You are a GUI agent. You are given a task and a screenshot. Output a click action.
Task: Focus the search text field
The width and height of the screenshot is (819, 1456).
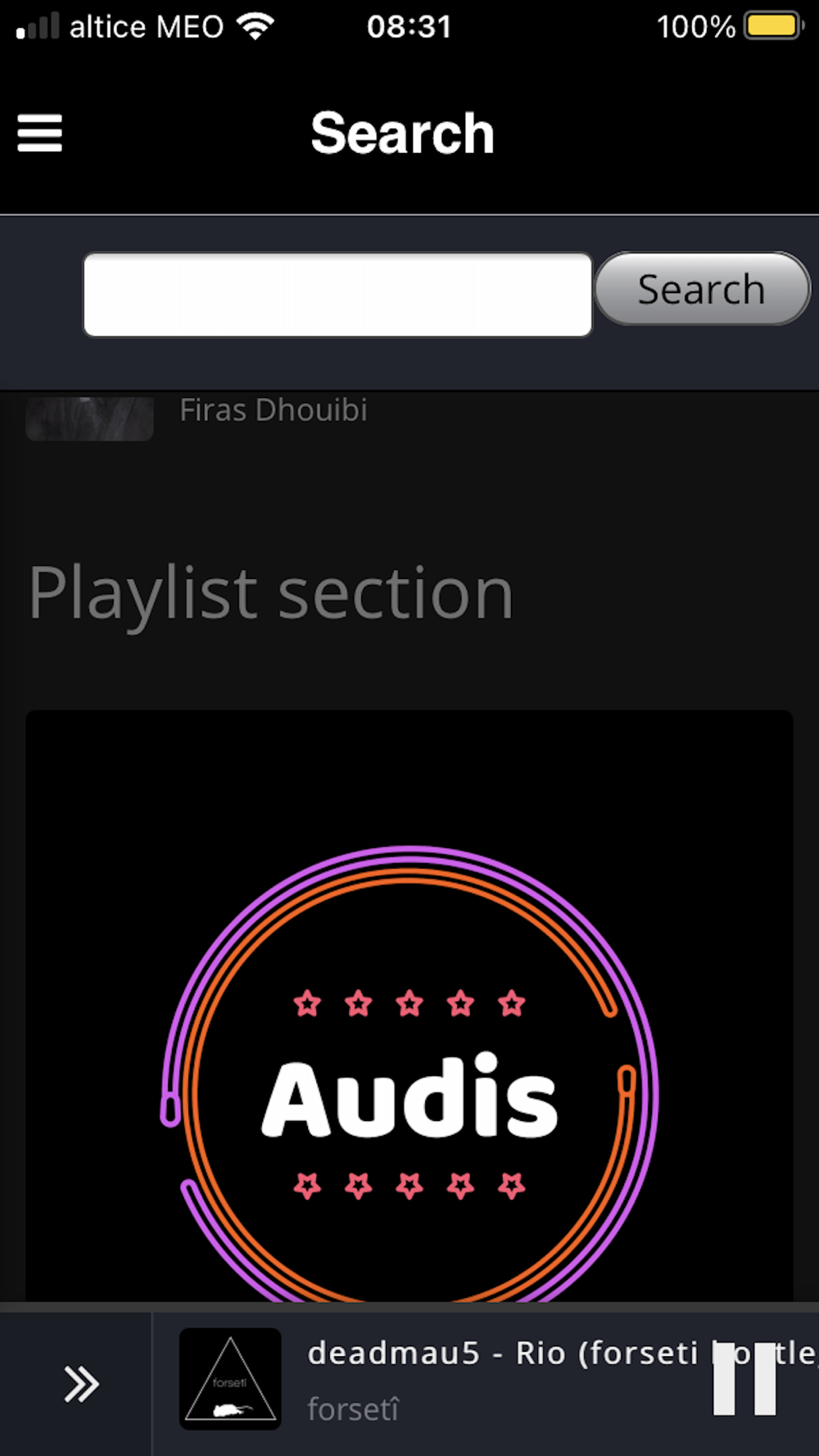pos(337,294)
